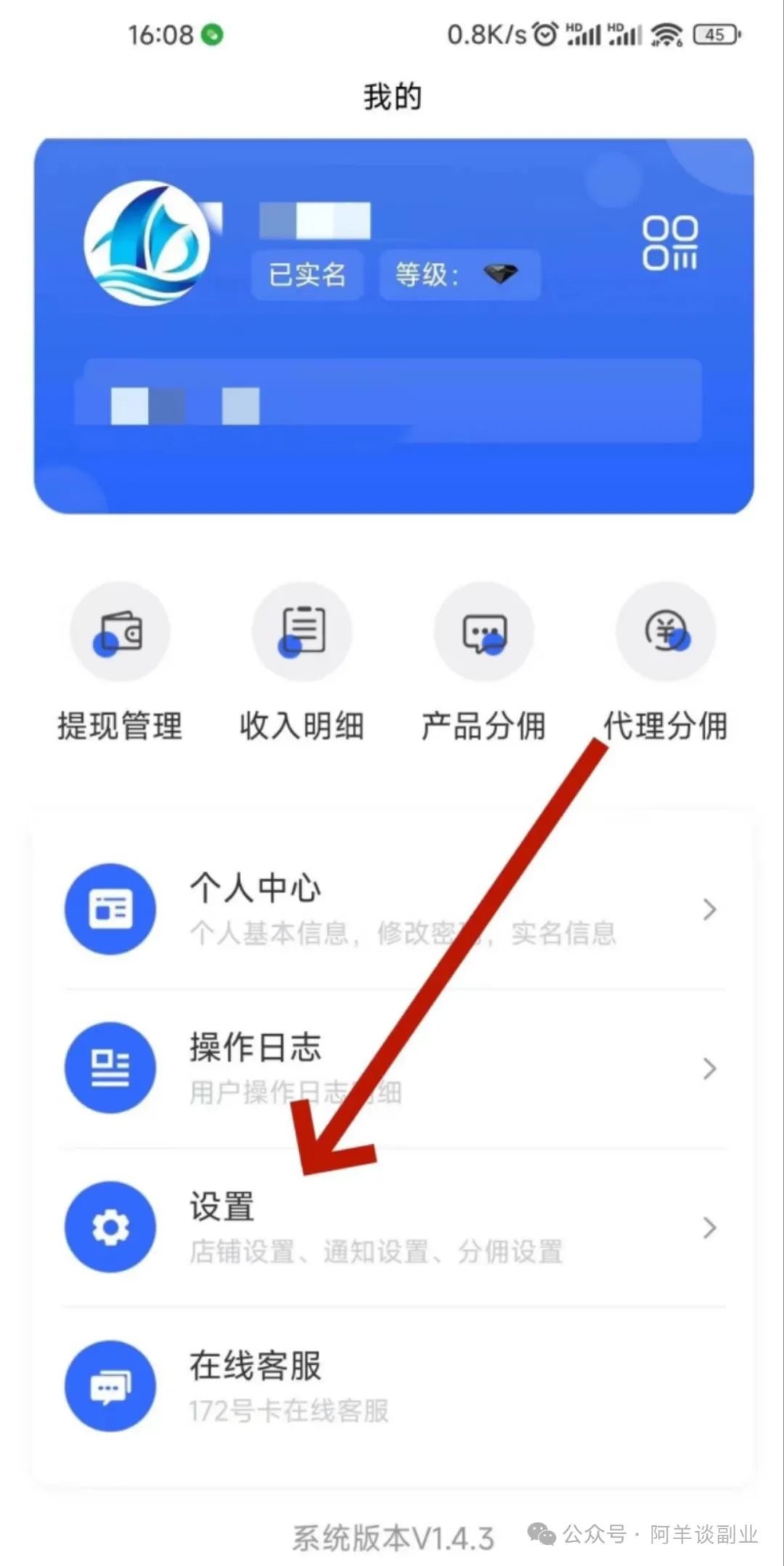Open the 设置 settings row
The width and height of the screenshot is (784, 1566).
click(x=392, y=1226)
